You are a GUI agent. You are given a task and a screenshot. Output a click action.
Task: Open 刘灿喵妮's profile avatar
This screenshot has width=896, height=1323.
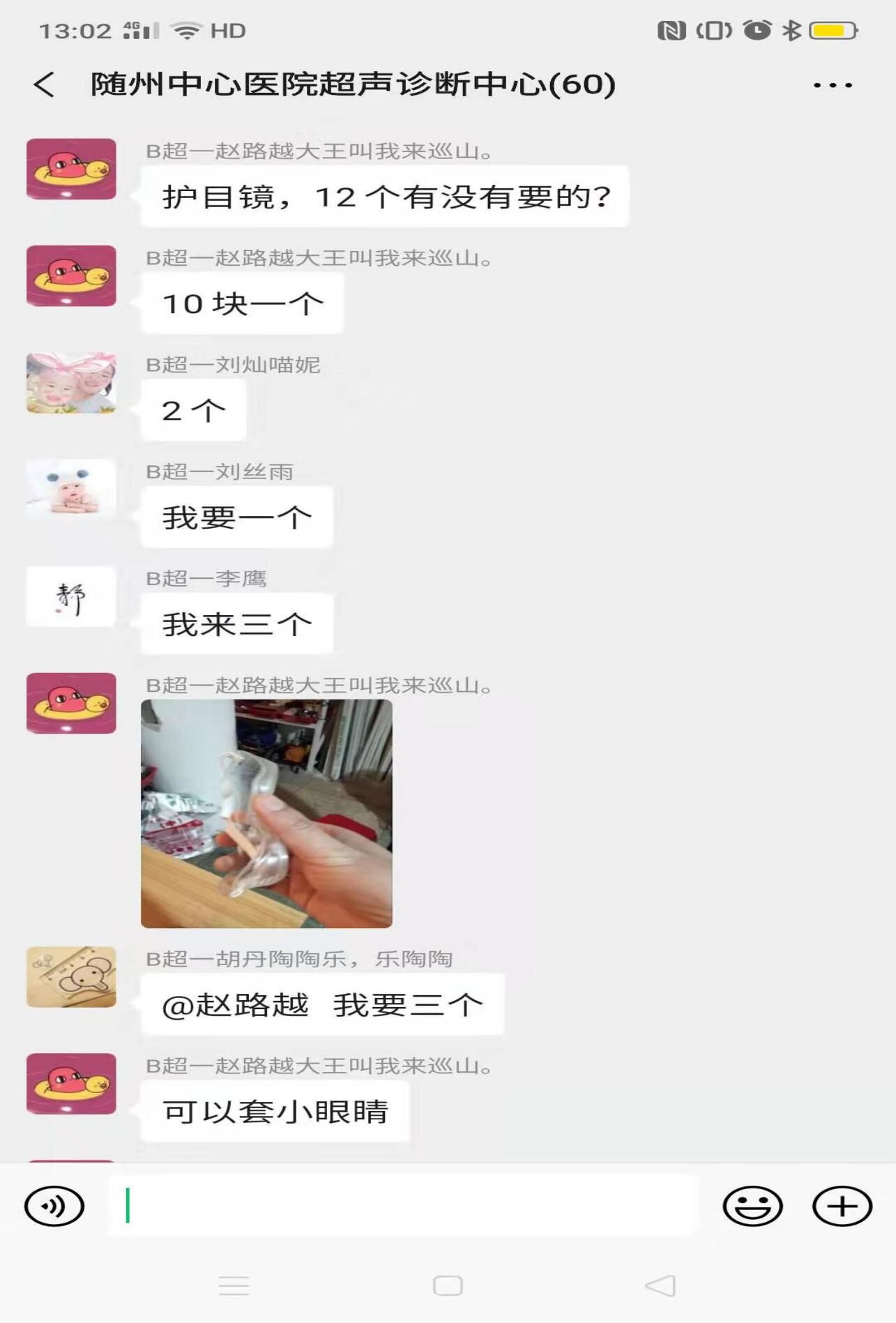[71, 383]
